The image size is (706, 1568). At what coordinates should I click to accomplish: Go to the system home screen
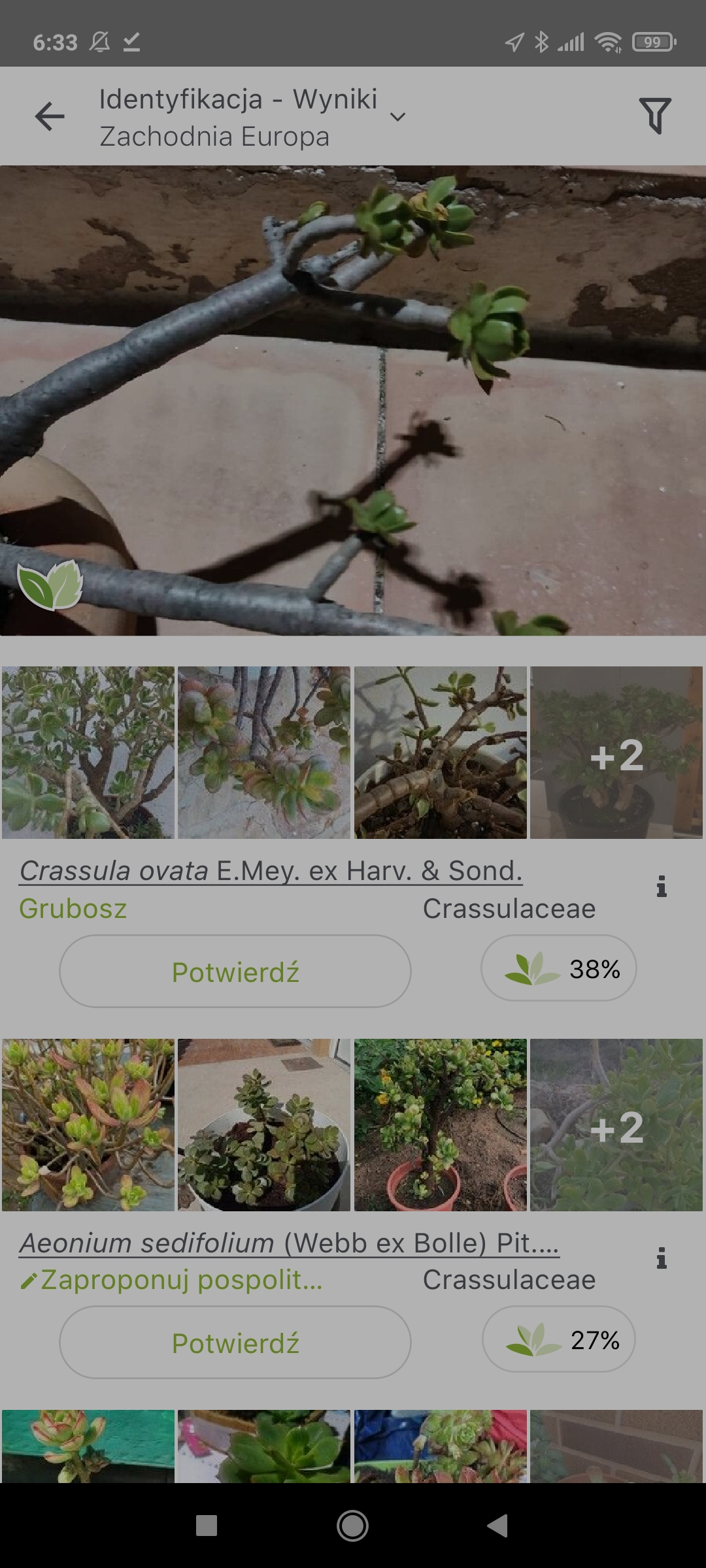(x=352, y=1526)
